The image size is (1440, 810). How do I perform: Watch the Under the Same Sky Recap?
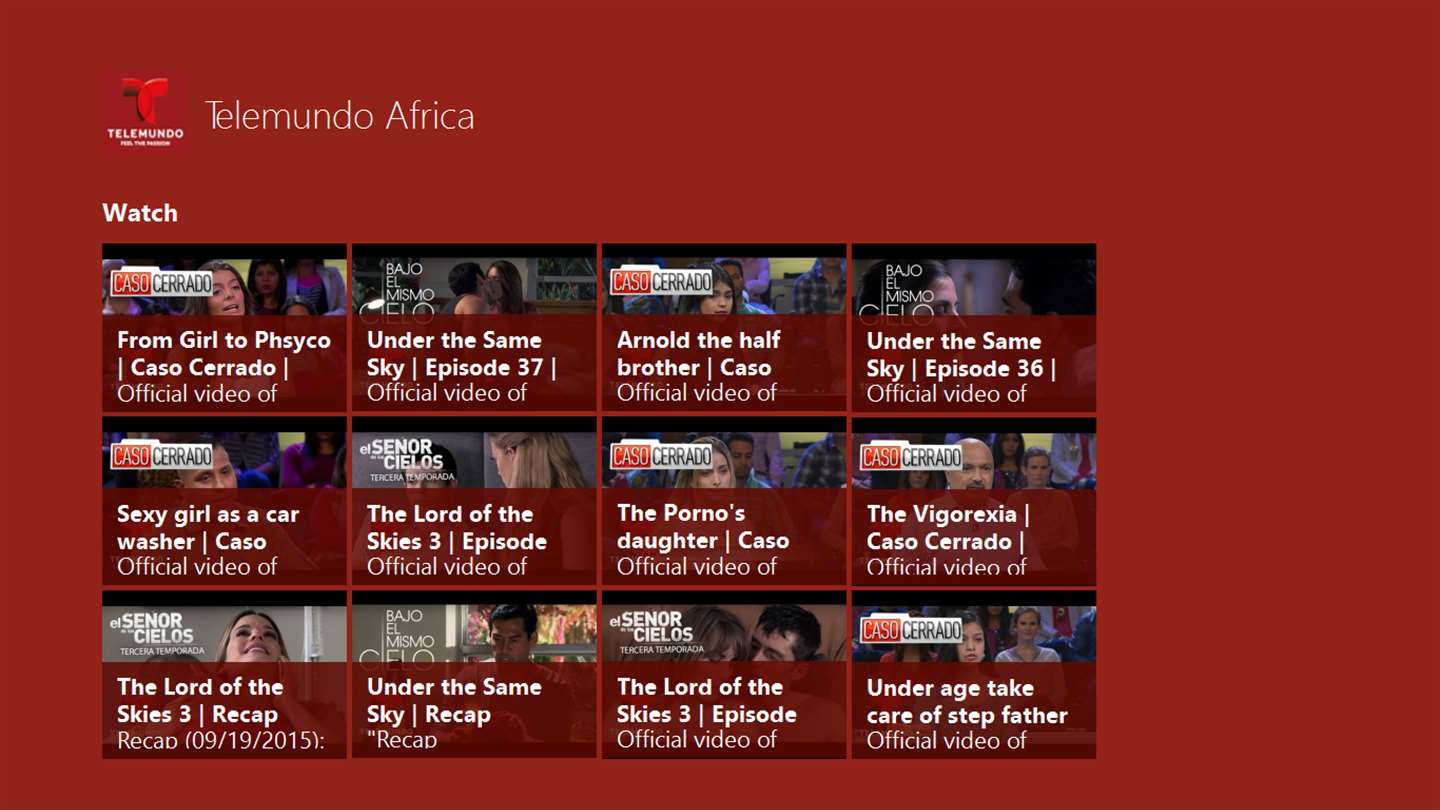pos(474,674)
